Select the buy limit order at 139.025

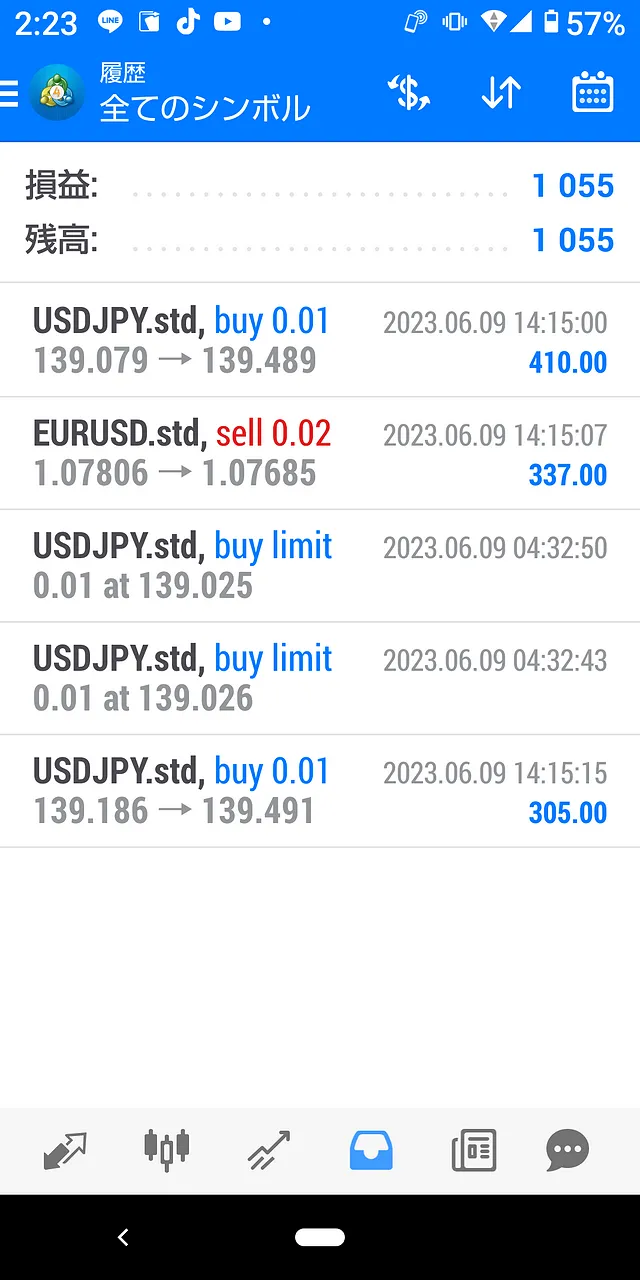pos(320,566)
